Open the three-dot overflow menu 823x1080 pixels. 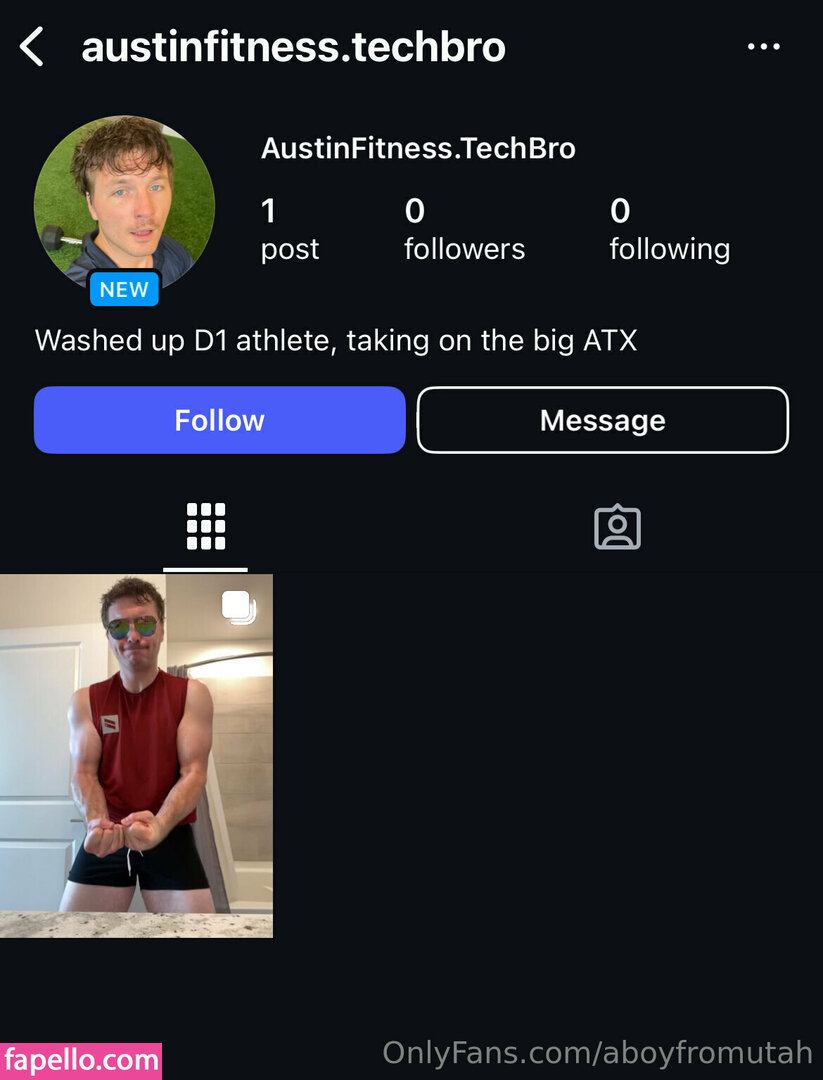pos(764,47)
